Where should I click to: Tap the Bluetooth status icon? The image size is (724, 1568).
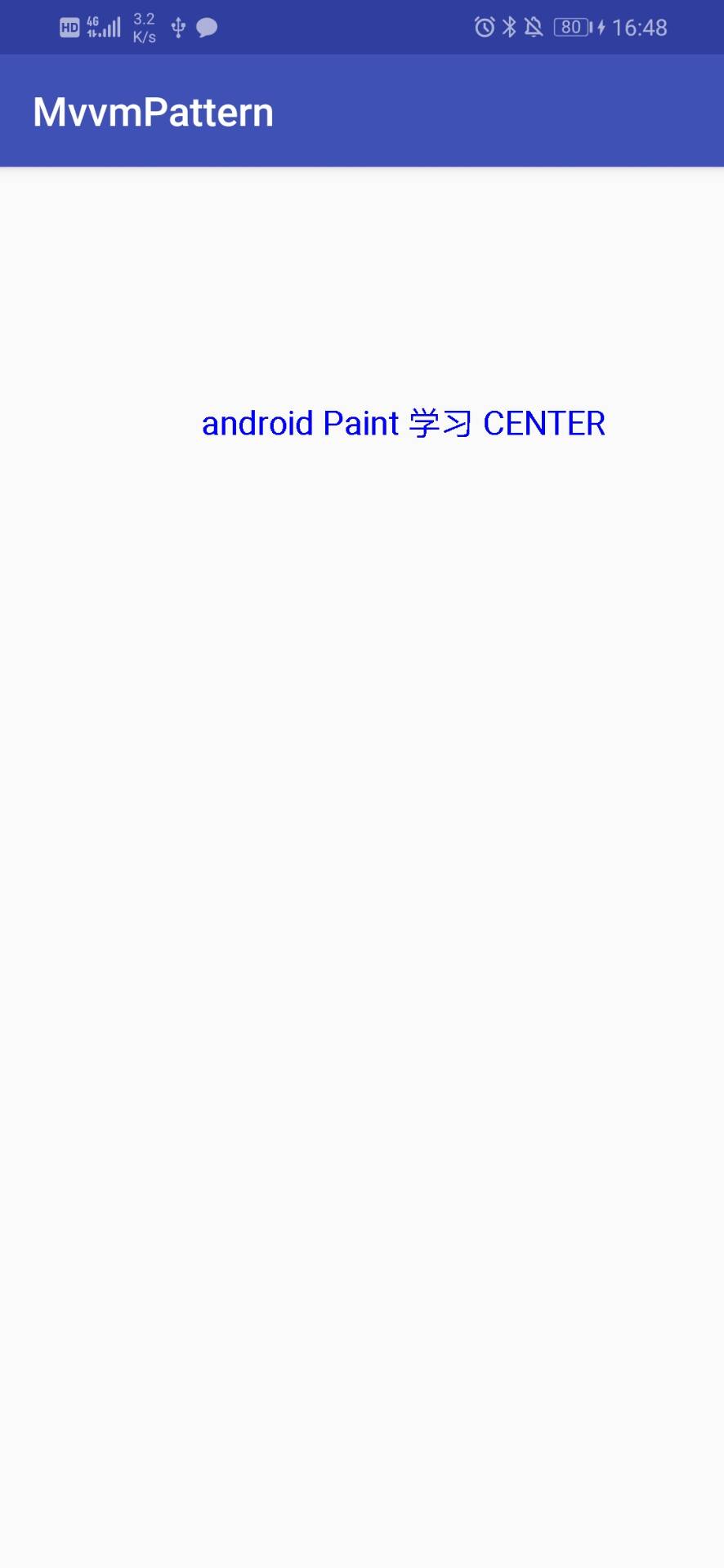(x=511, y=27)
